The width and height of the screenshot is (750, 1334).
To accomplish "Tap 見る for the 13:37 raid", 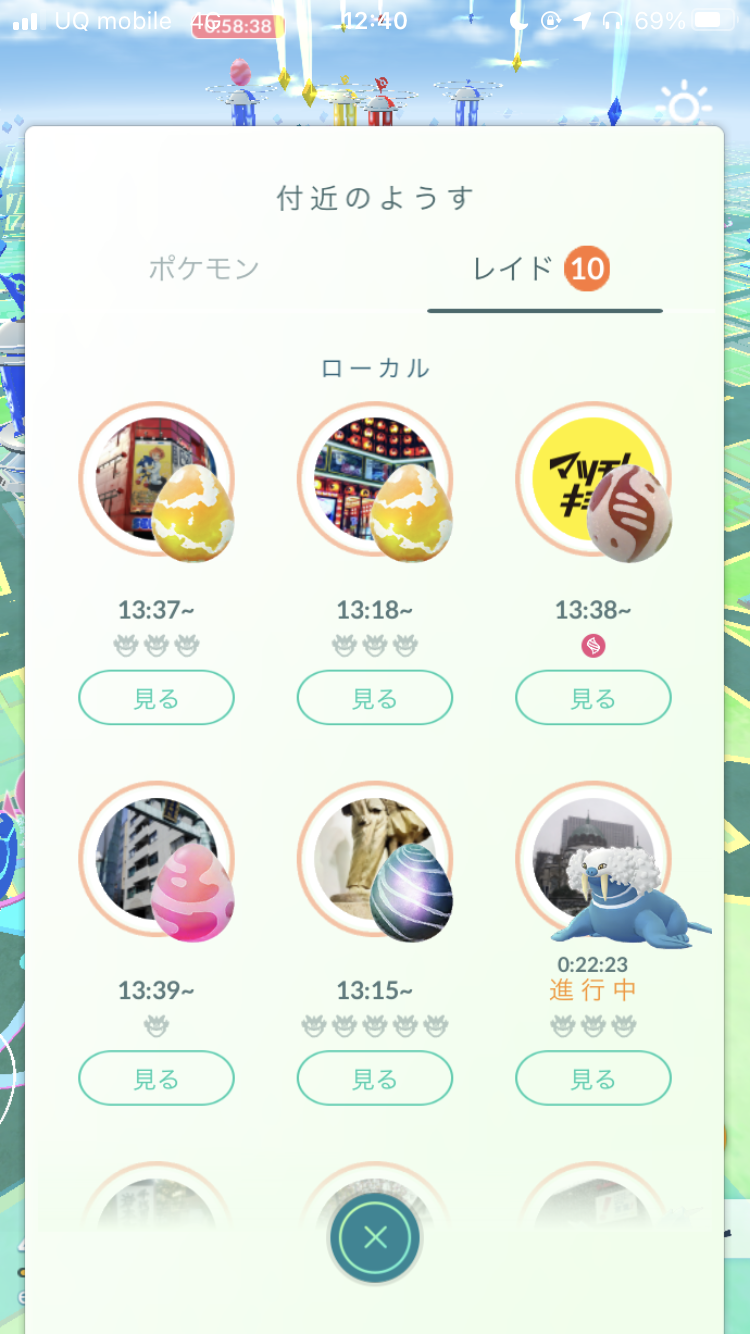I will (156, 697).
